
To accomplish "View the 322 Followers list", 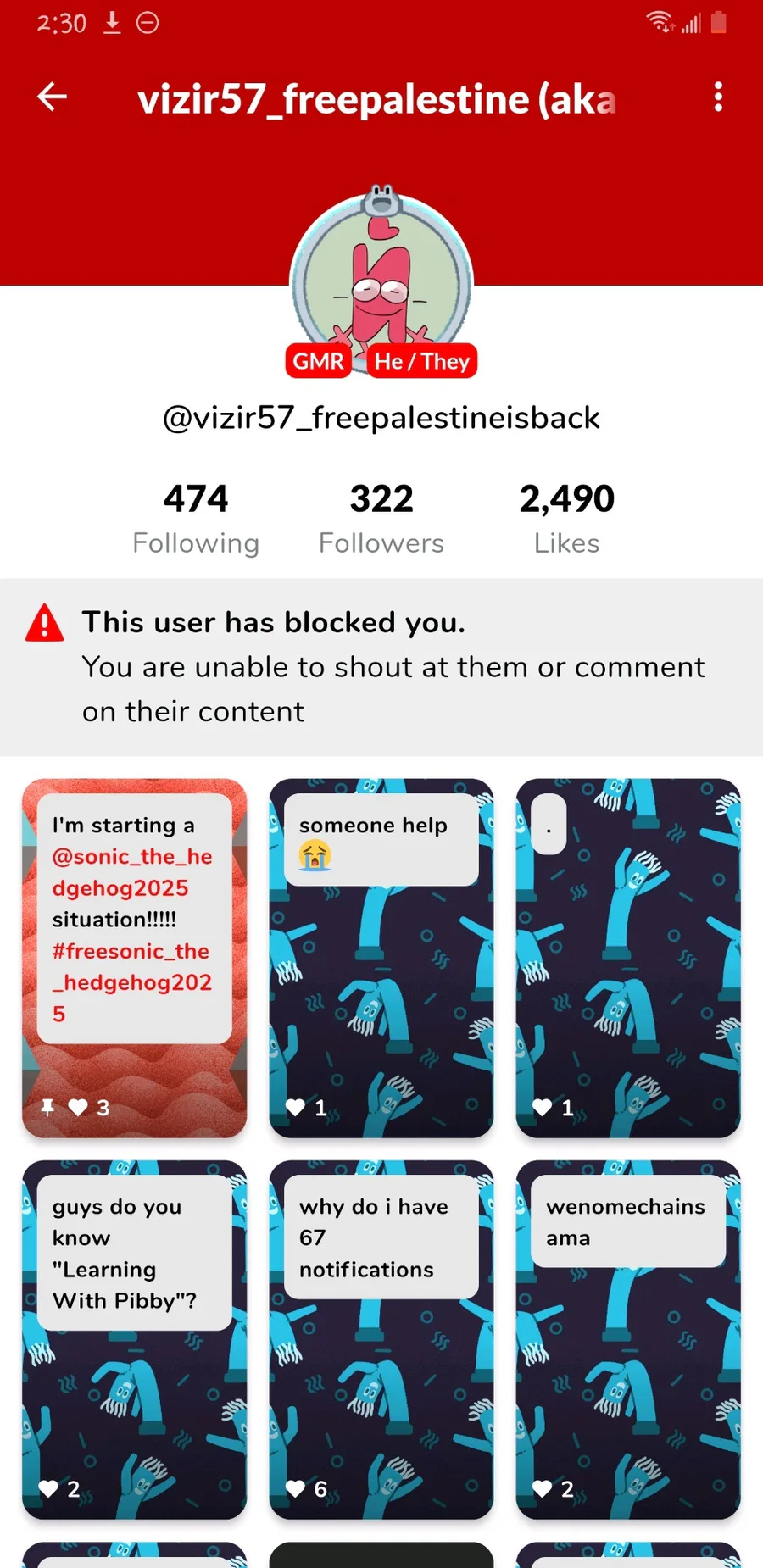I will [381, 519].
